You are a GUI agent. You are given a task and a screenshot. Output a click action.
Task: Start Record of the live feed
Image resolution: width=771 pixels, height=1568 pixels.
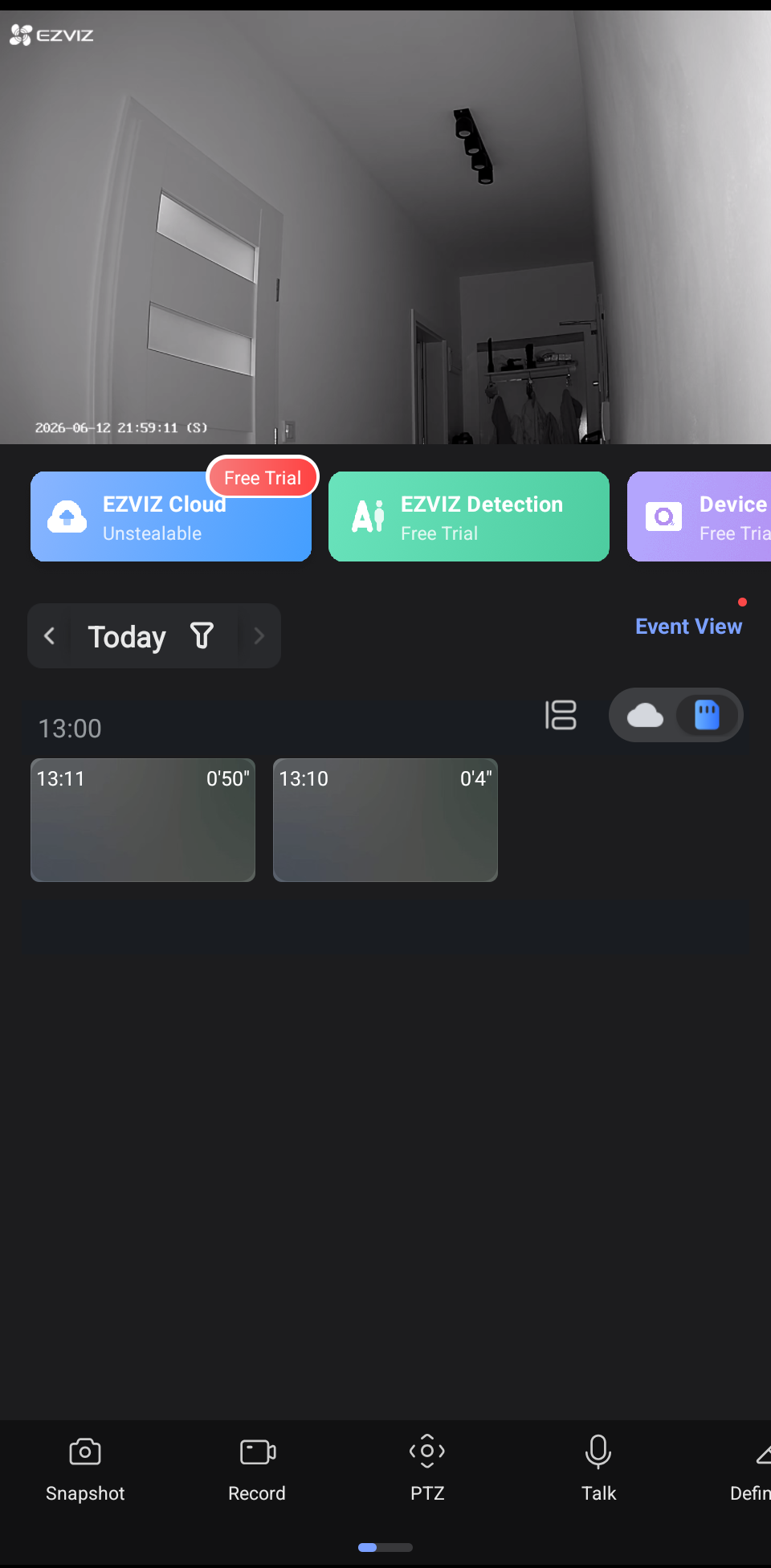257,1469
